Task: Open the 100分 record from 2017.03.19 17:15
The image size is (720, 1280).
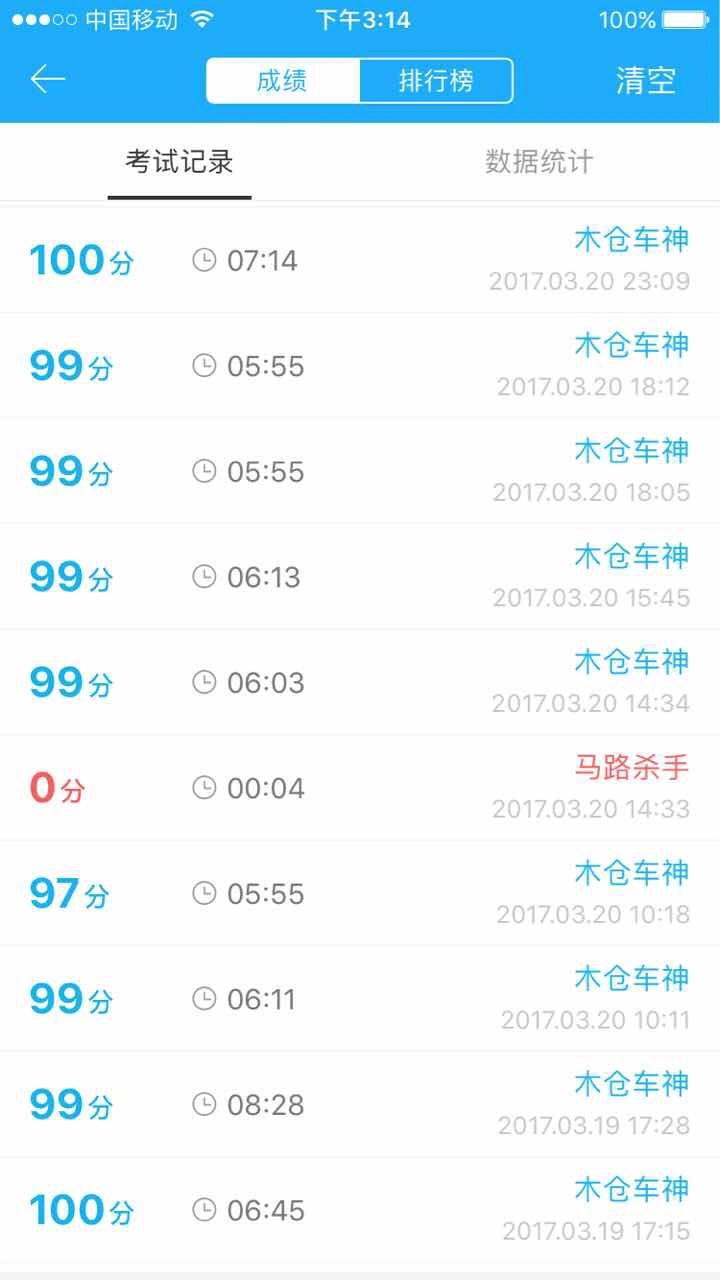Action: (x=360, y=1210)
